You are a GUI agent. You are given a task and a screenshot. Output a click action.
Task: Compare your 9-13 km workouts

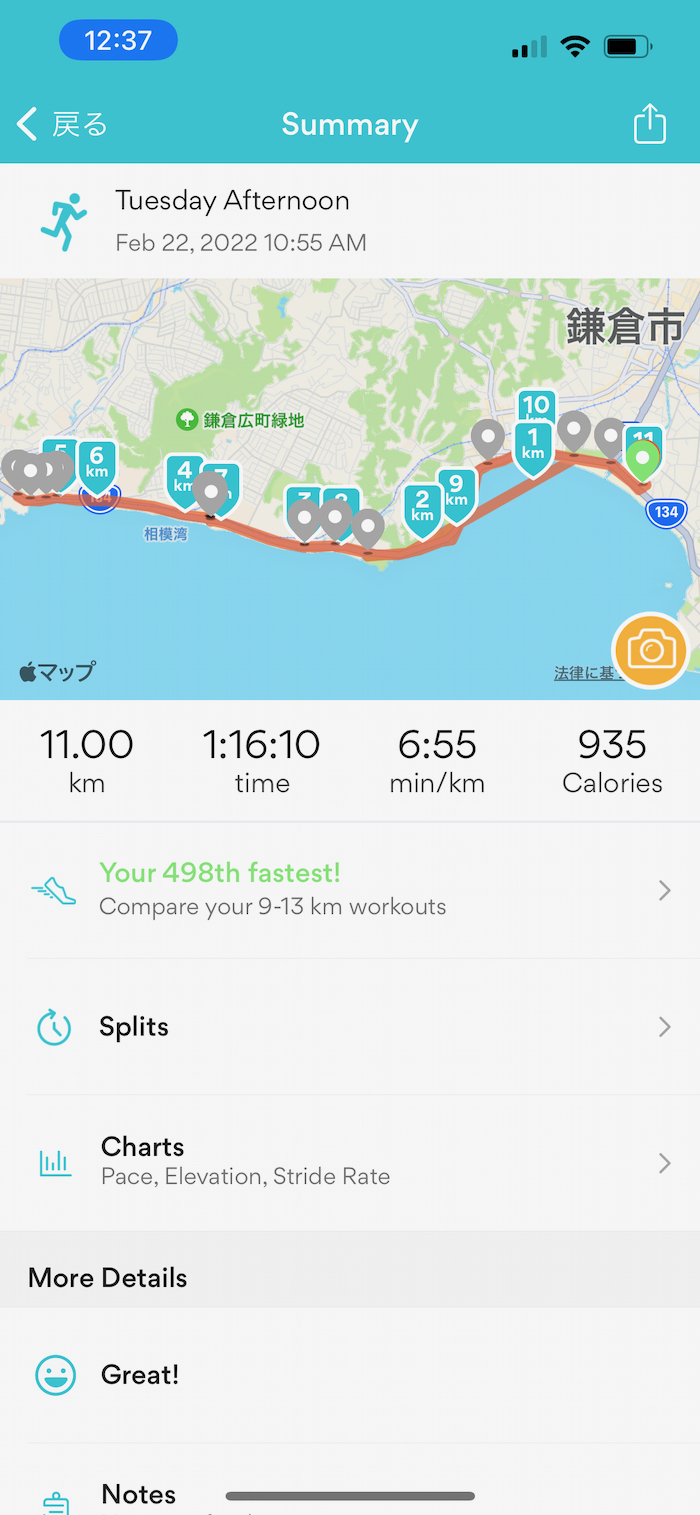coord(350,889)
